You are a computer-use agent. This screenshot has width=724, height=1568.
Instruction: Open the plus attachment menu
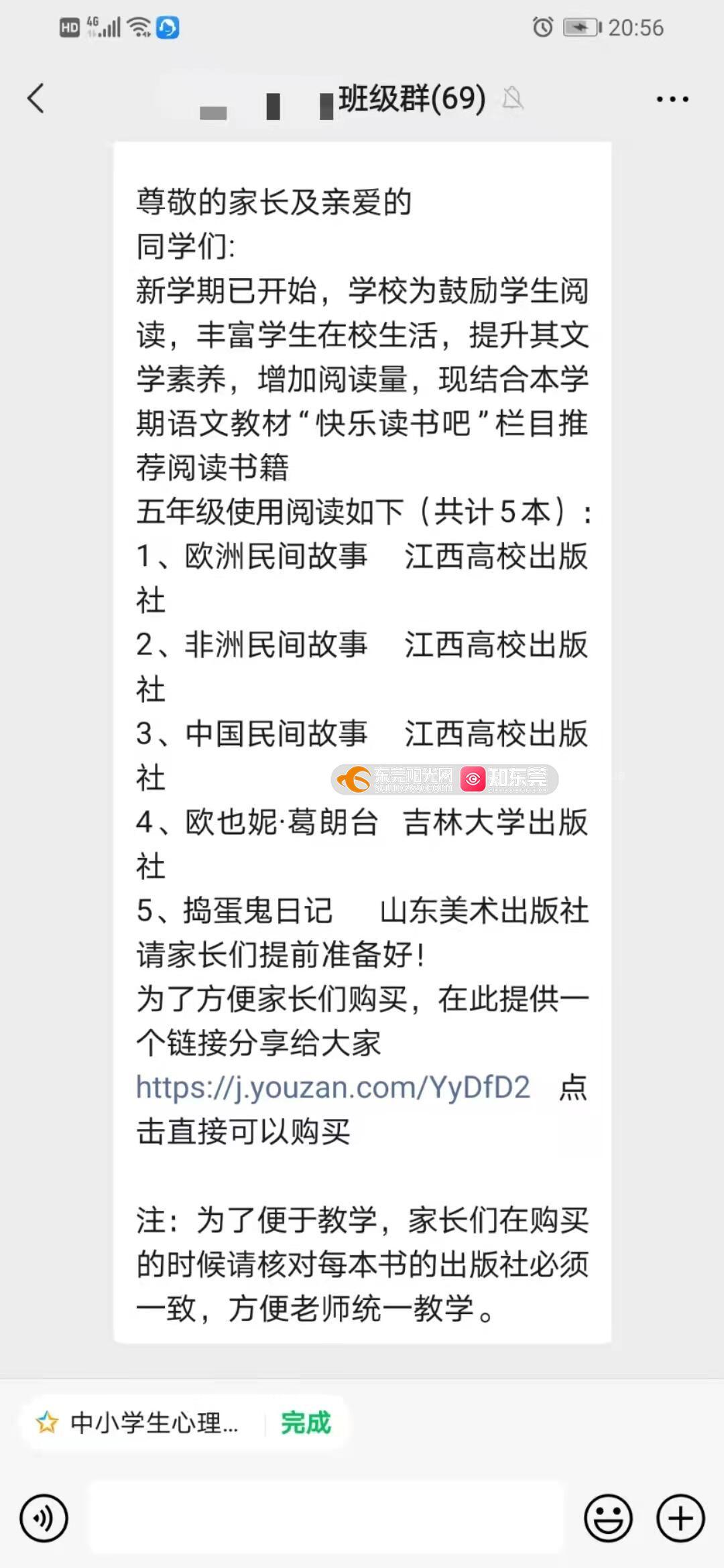pyautogui.click(x=680, y=1518)
